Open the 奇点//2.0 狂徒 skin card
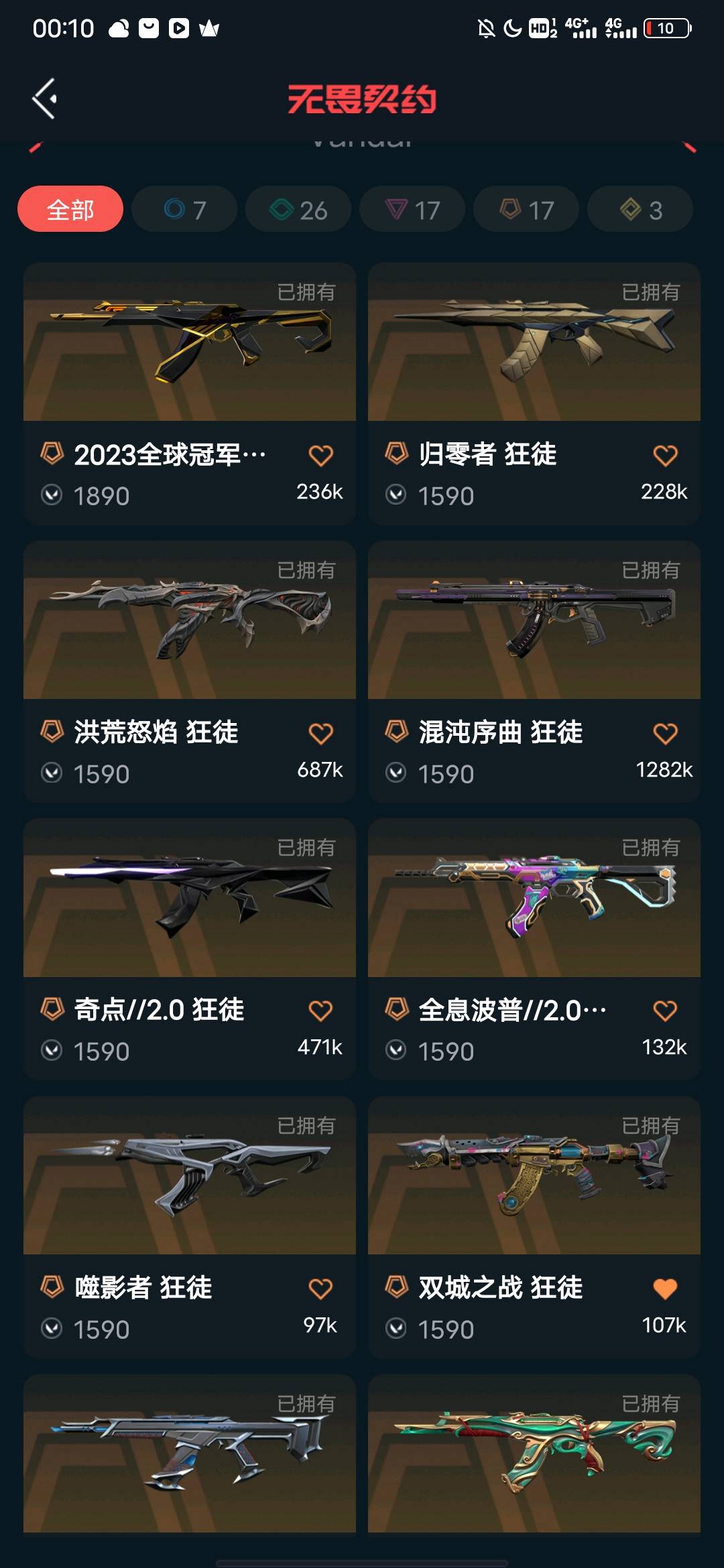This screenshot has height=1568, width=724. point(190,949)
